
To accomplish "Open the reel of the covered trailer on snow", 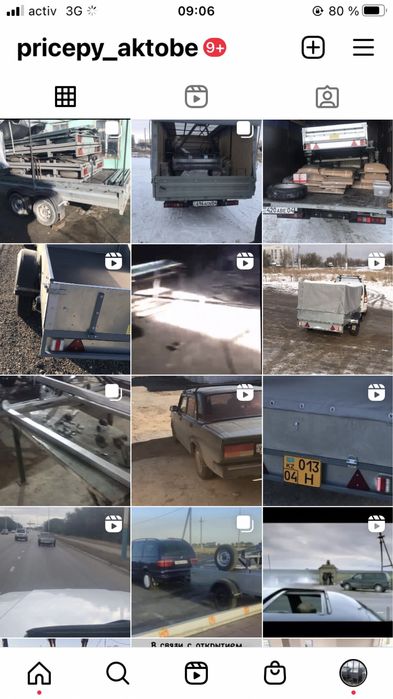I will (x=328, y=309).
